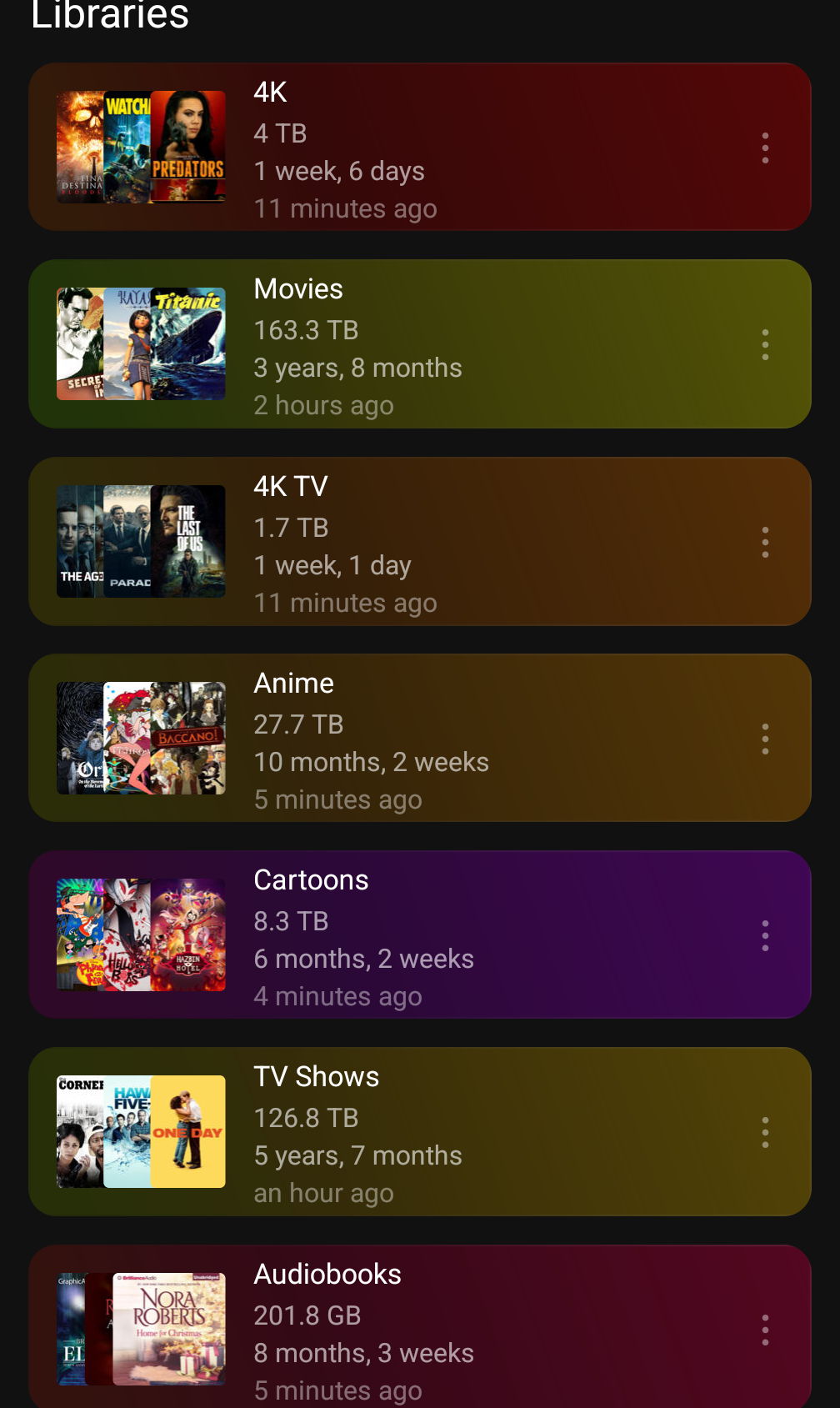
Task: Tap the three-dot menu on 4K TV
Action: click(x=765, y=542)
